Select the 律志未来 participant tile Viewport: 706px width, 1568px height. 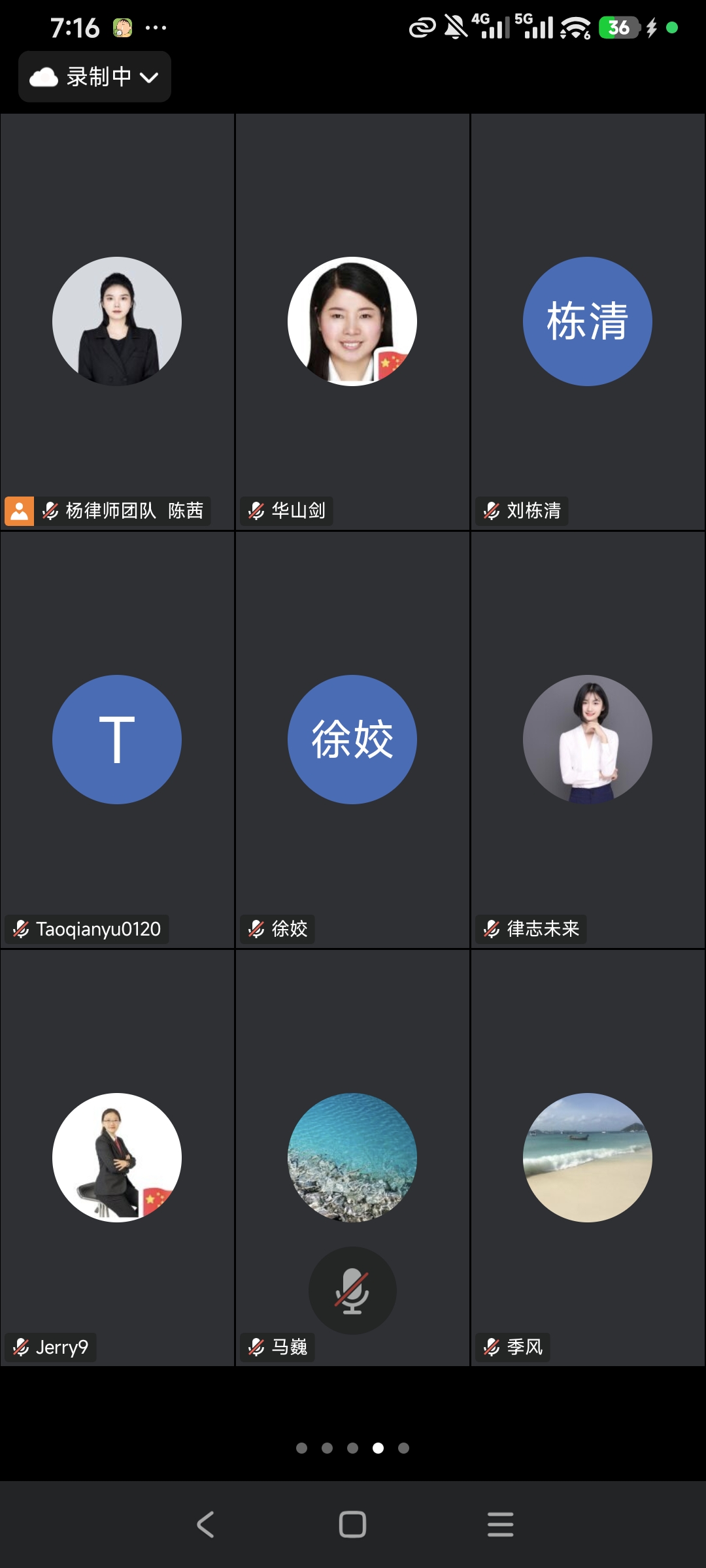point(588,740)
